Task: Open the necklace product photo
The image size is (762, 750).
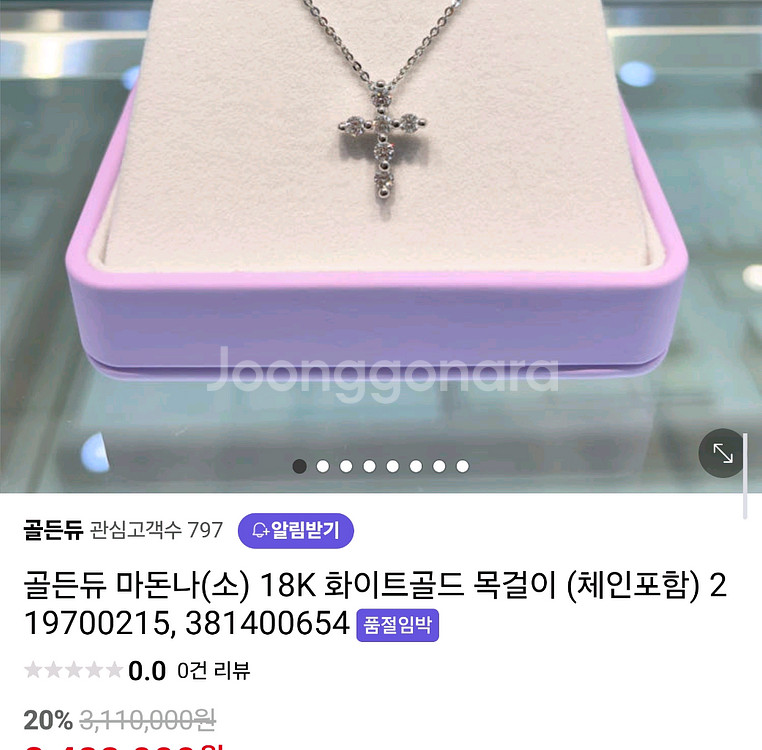Action: pos(380,200)
